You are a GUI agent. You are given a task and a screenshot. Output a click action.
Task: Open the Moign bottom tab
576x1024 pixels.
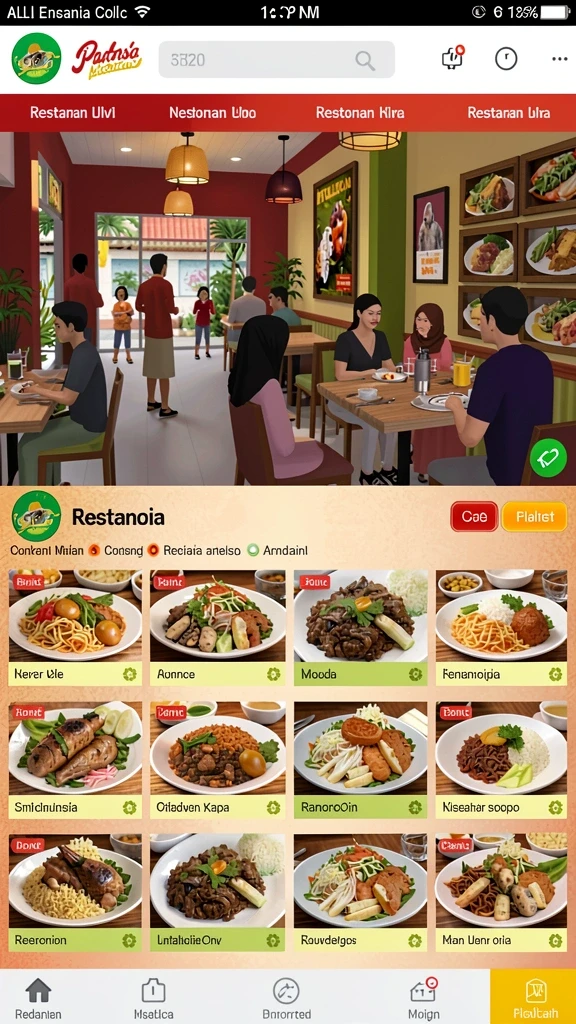click(x=423, y=998)
